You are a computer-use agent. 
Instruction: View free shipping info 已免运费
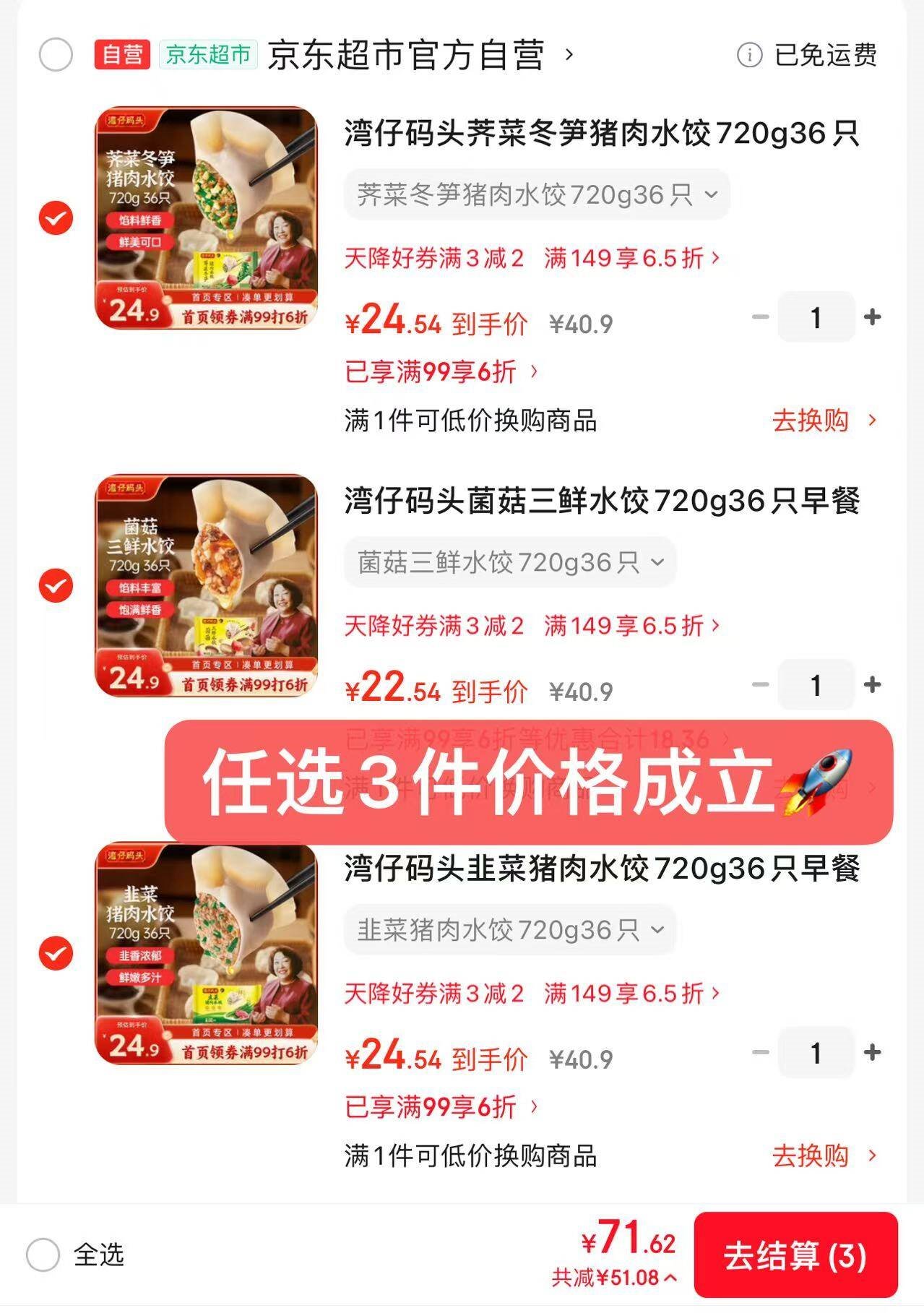808,55
